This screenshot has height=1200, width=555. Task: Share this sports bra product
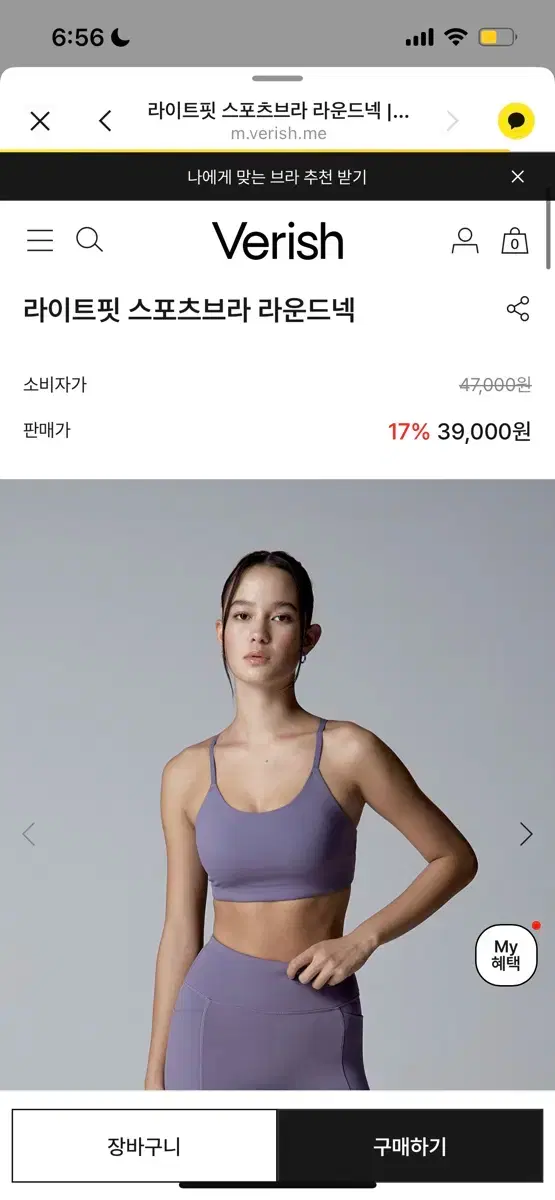click(x=518, y=309)
